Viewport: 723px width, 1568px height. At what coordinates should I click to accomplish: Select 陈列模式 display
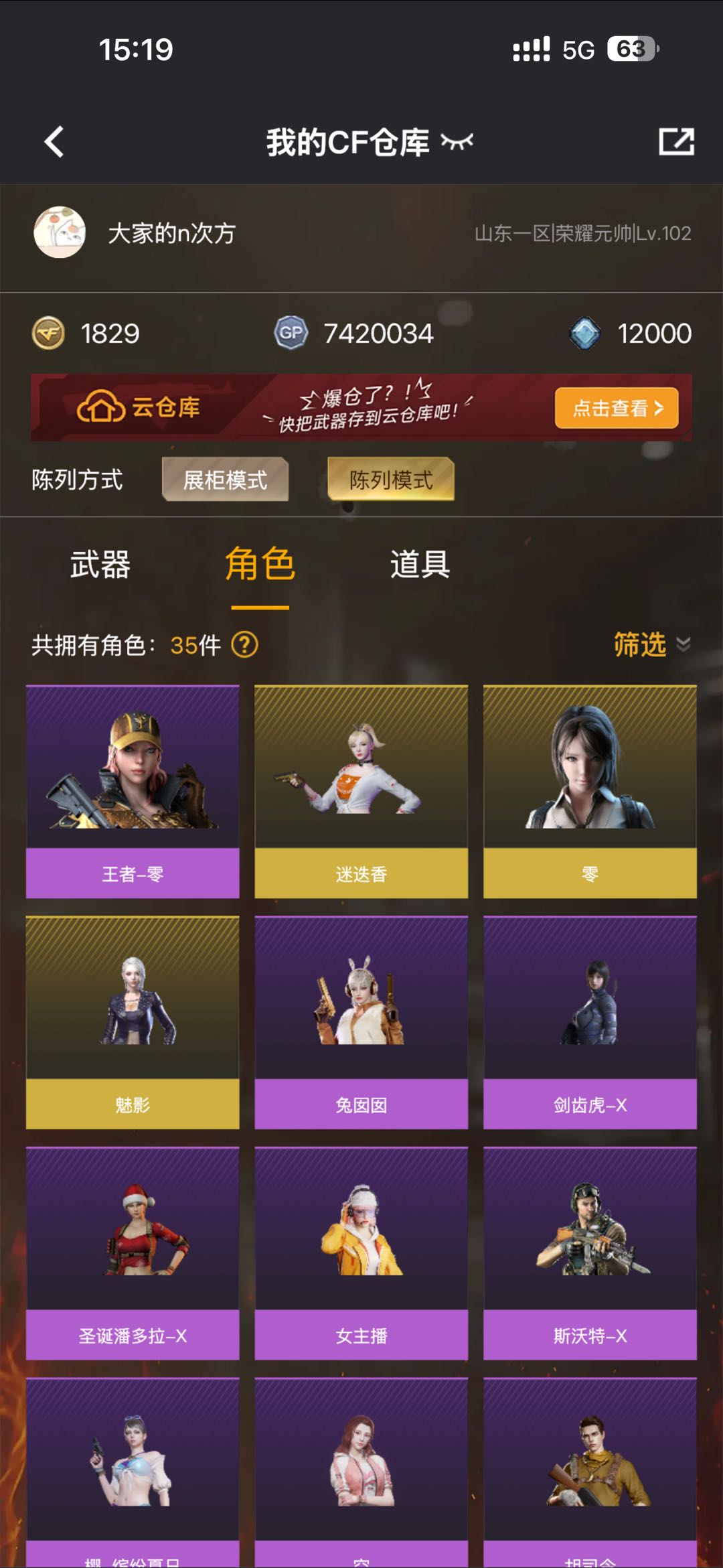[391, 480]
